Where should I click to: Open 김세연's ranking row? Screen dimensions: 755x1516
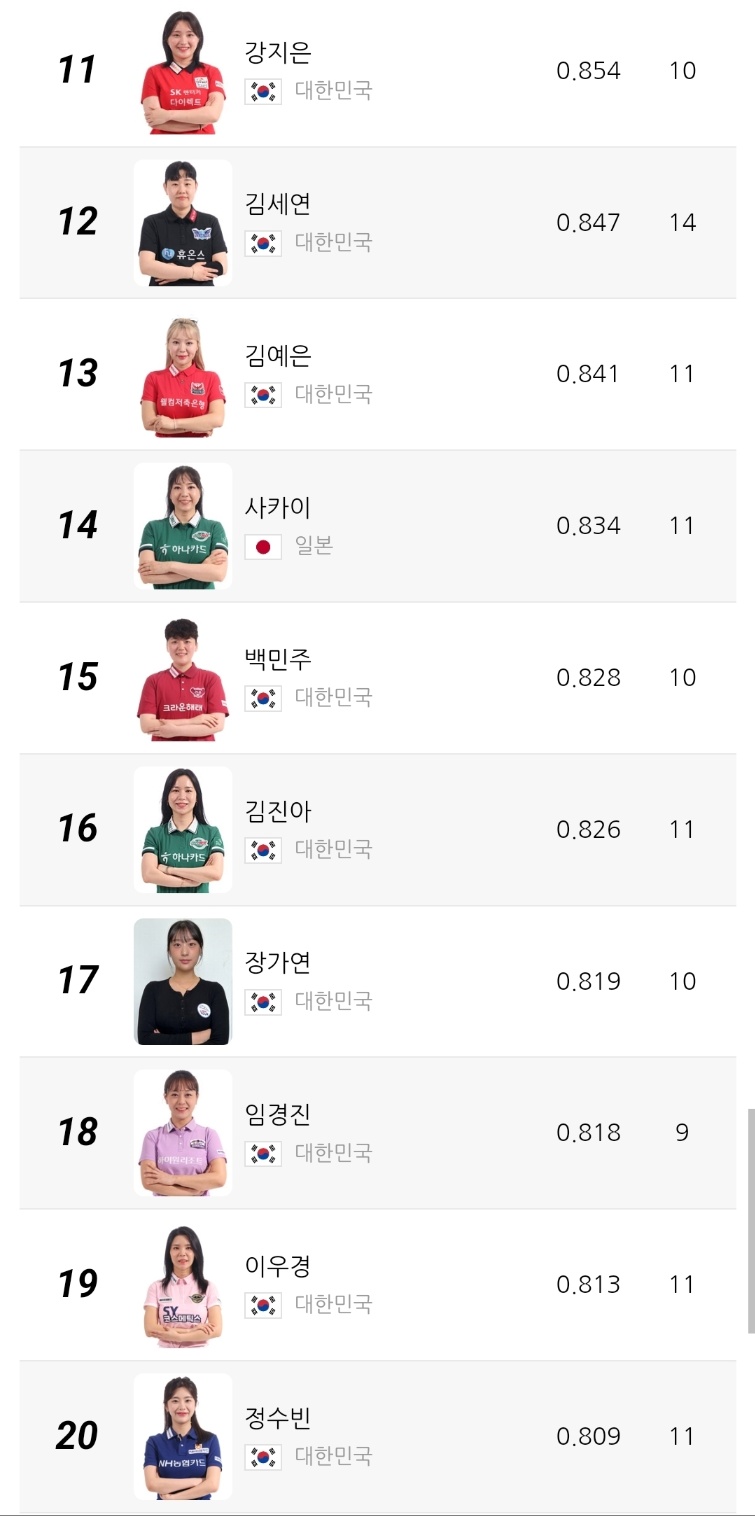click(378, 222)
